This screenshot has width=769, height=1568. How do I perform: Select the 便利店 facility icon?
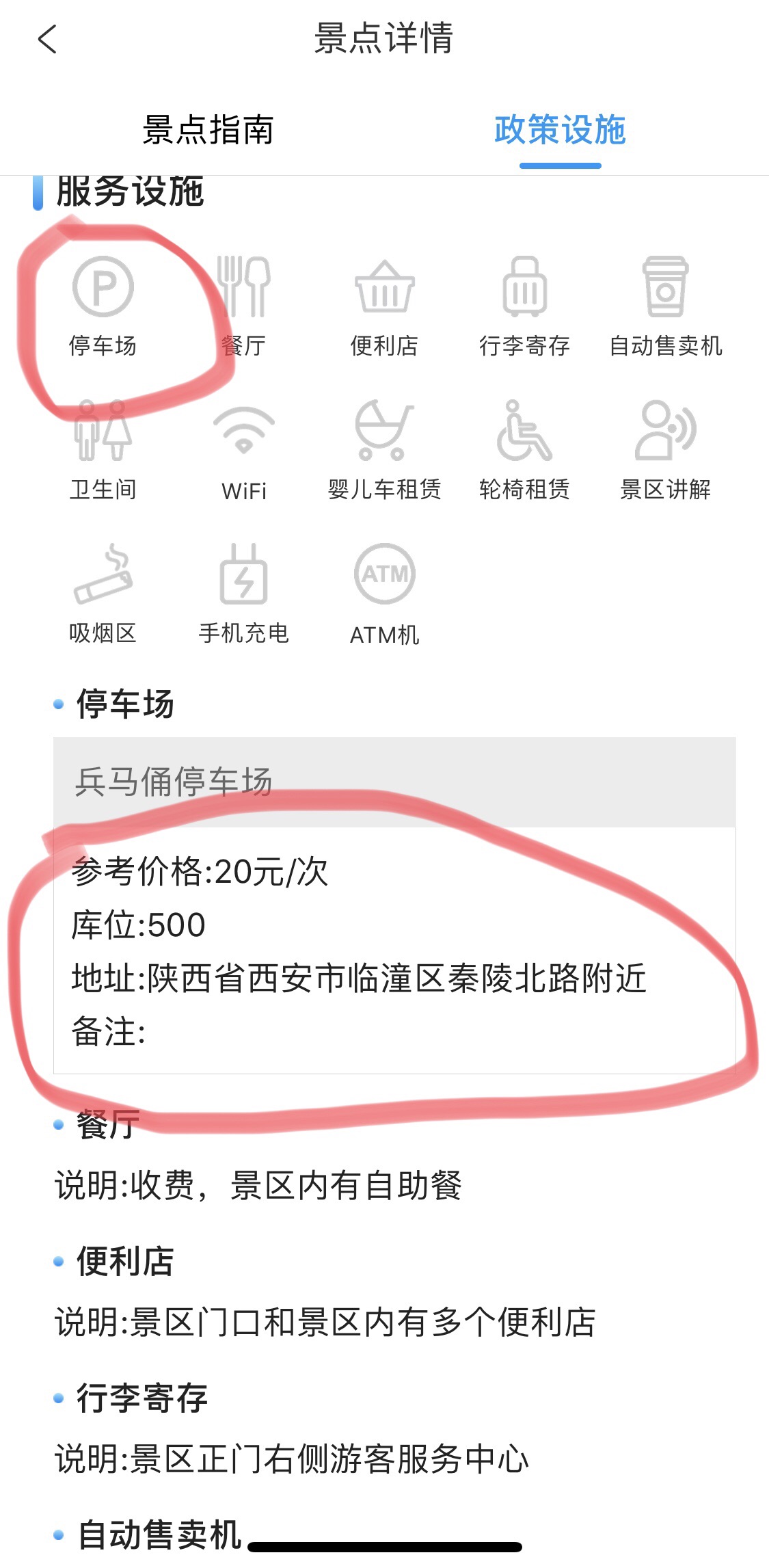385,306
